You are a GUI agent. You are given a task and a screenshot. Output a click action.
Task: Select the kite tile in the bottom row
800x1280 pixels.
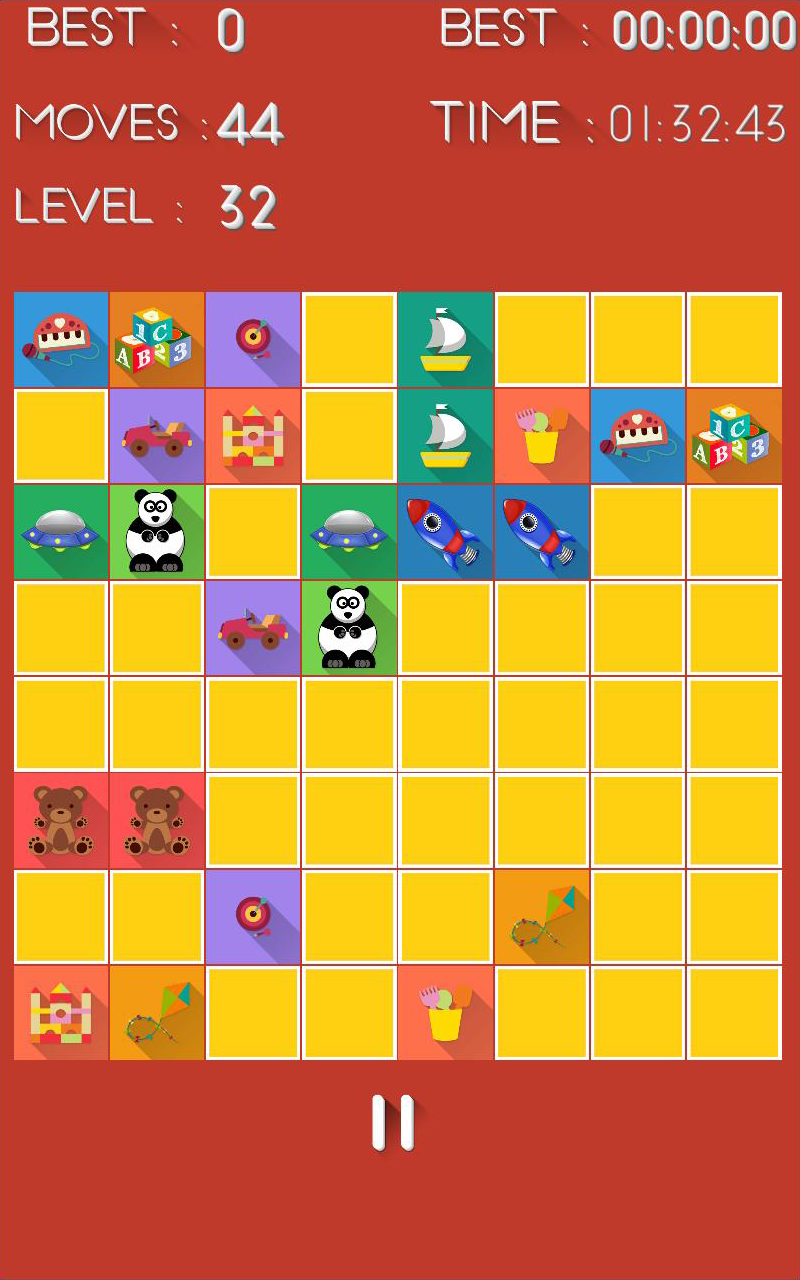coord(157,1012)
